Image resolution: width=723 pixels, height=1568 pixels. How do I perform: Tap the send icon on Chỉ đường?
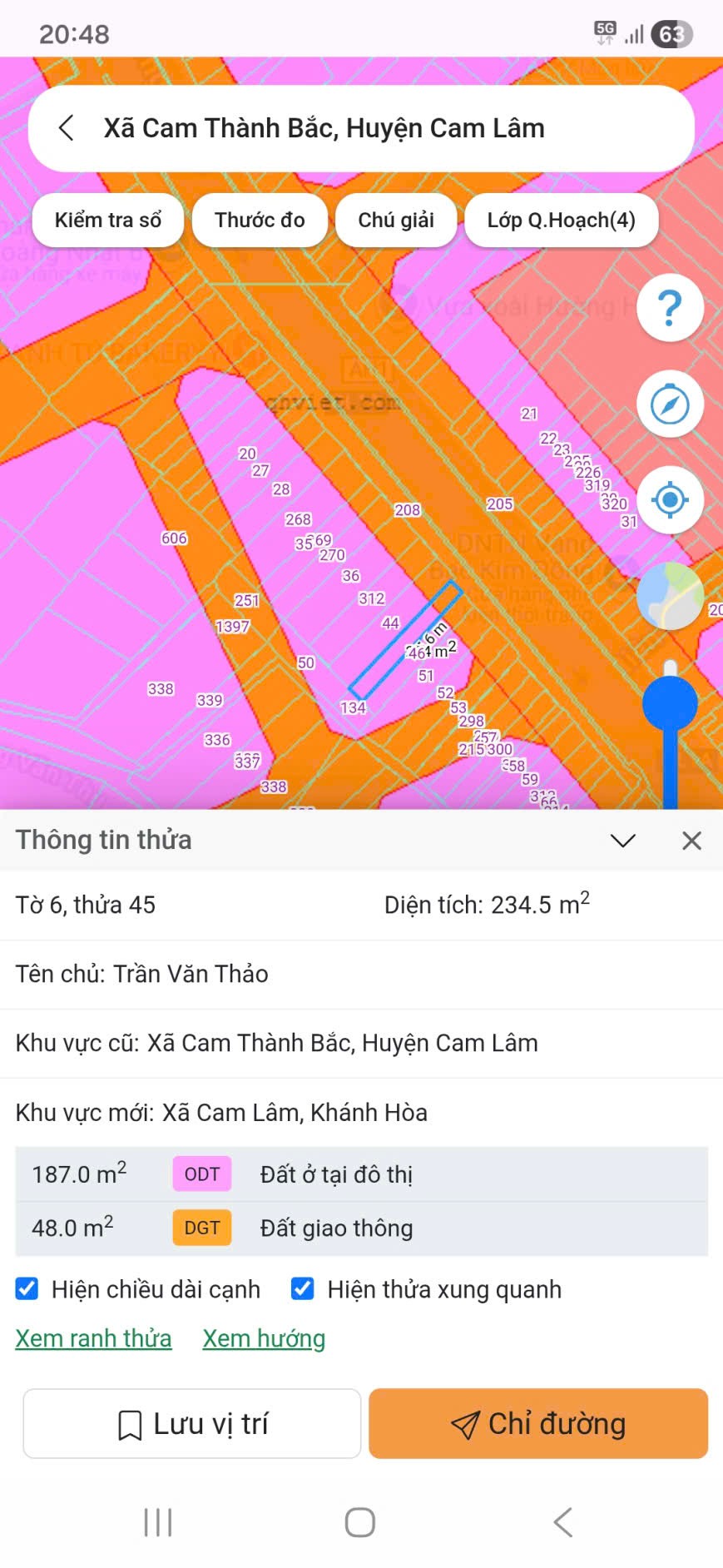(x=468, y=1423)
